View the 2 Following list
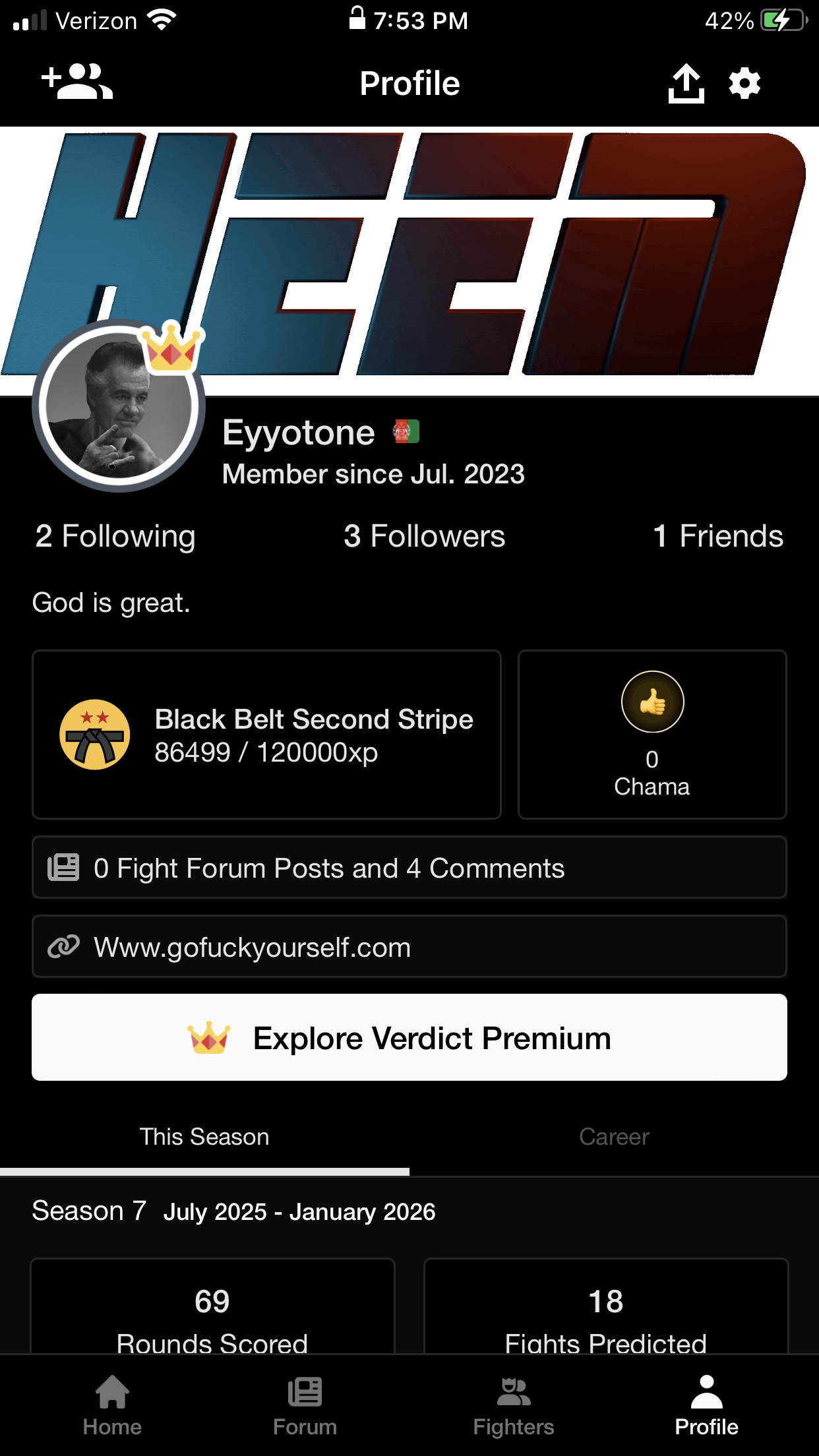Screen dimensions: 819x1456 pos(115,536)
